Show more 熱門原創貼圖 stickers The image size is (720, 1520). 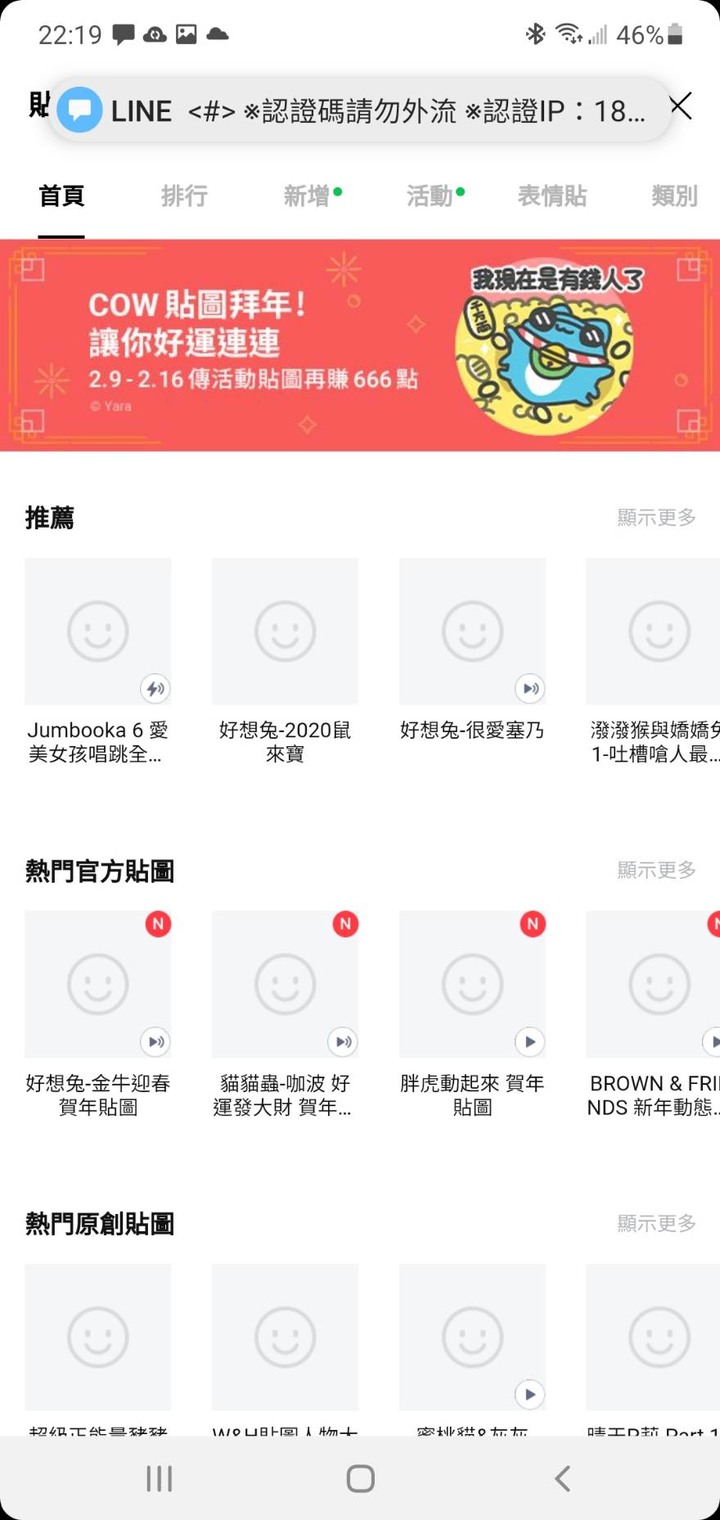point(656,1223)
